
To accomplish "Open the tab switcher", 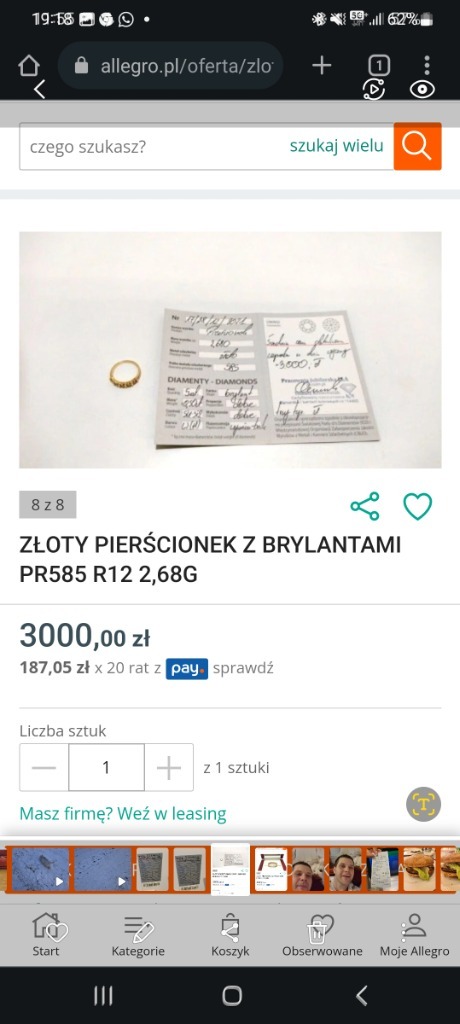I will (x=379, y=65).
